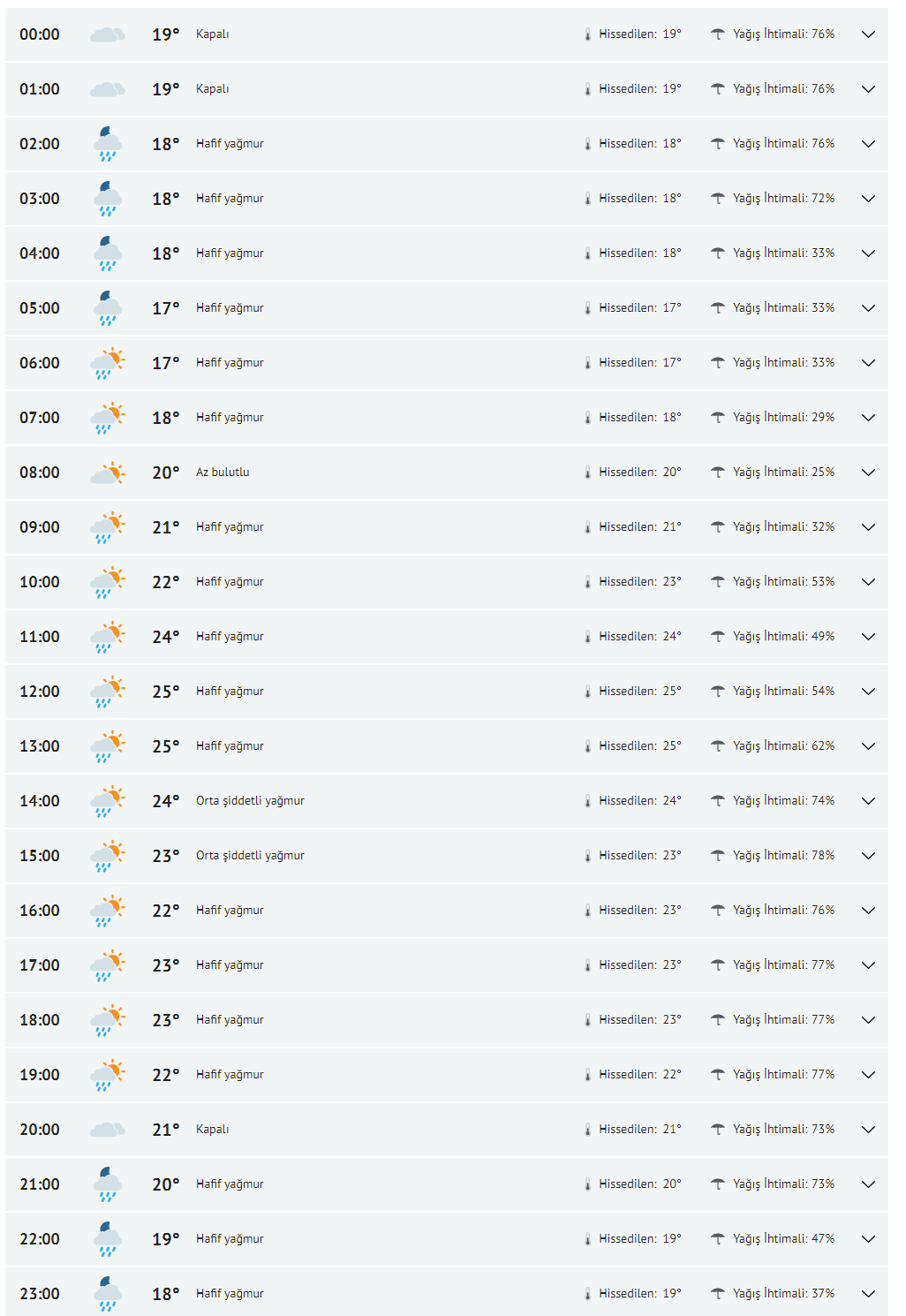
Task: Expand the 08:00 Az bulutlu forecast
Action: point(868,473)
